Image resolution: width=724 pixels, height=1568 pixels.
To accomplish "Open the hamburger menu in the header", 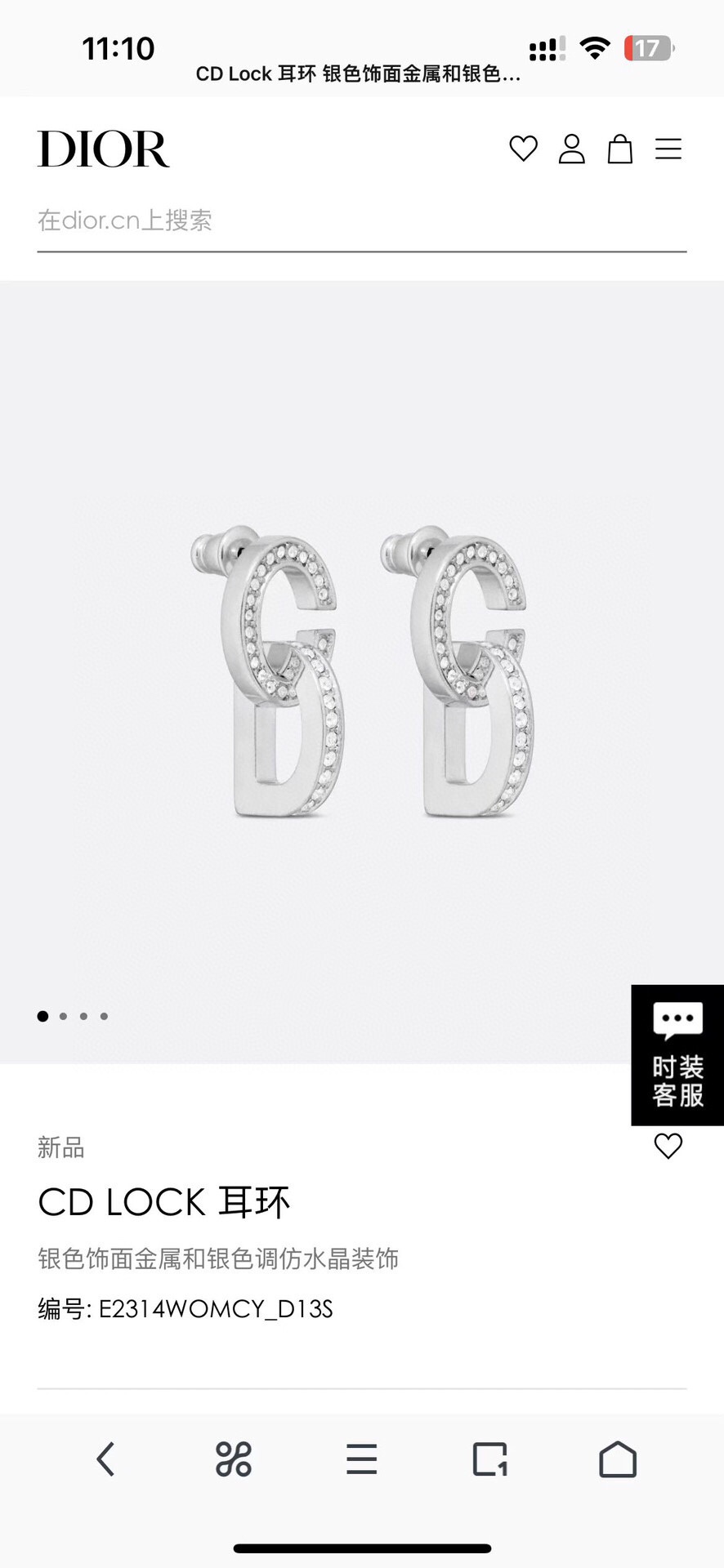I will coord(668,149).
